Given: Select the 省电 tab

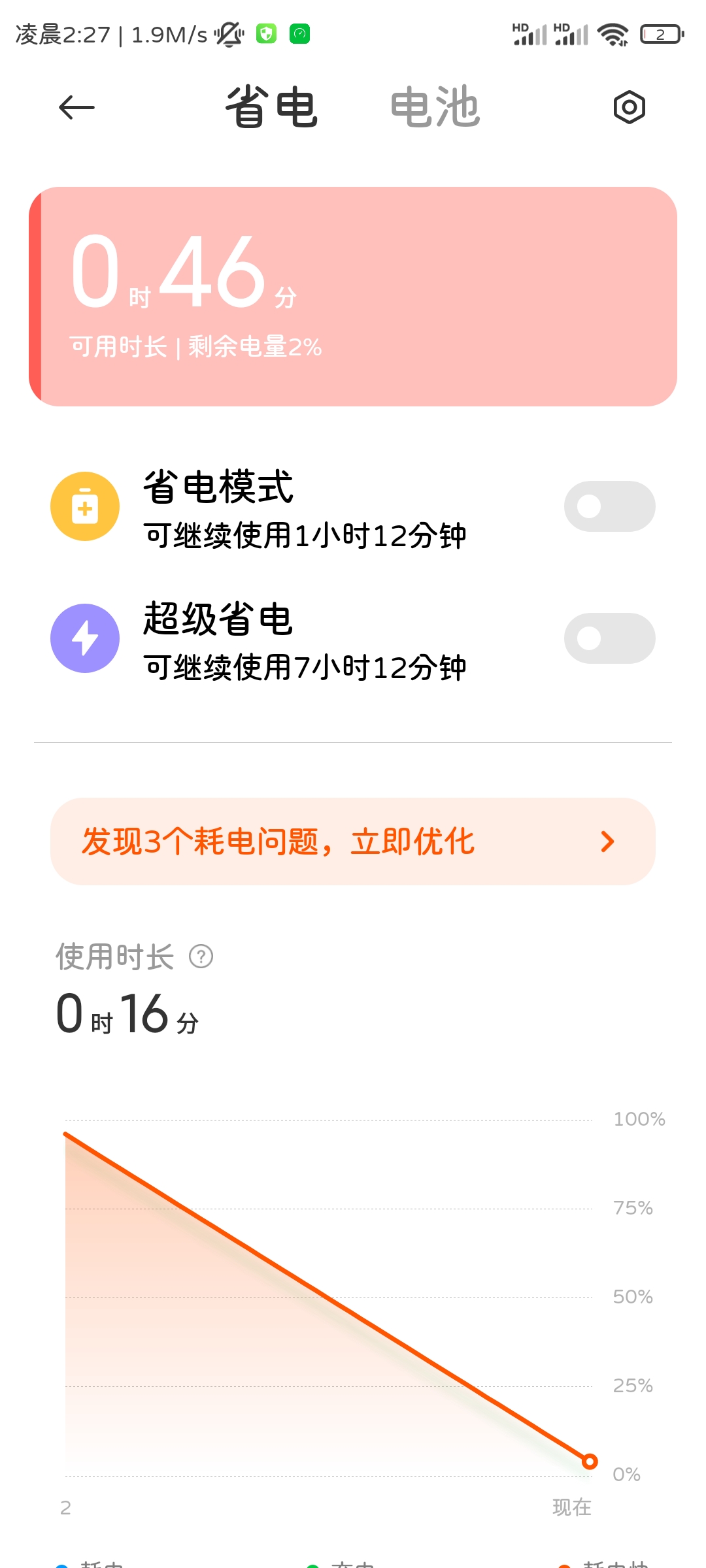Looking at the screenshot, I should click(x=271, y=107).
